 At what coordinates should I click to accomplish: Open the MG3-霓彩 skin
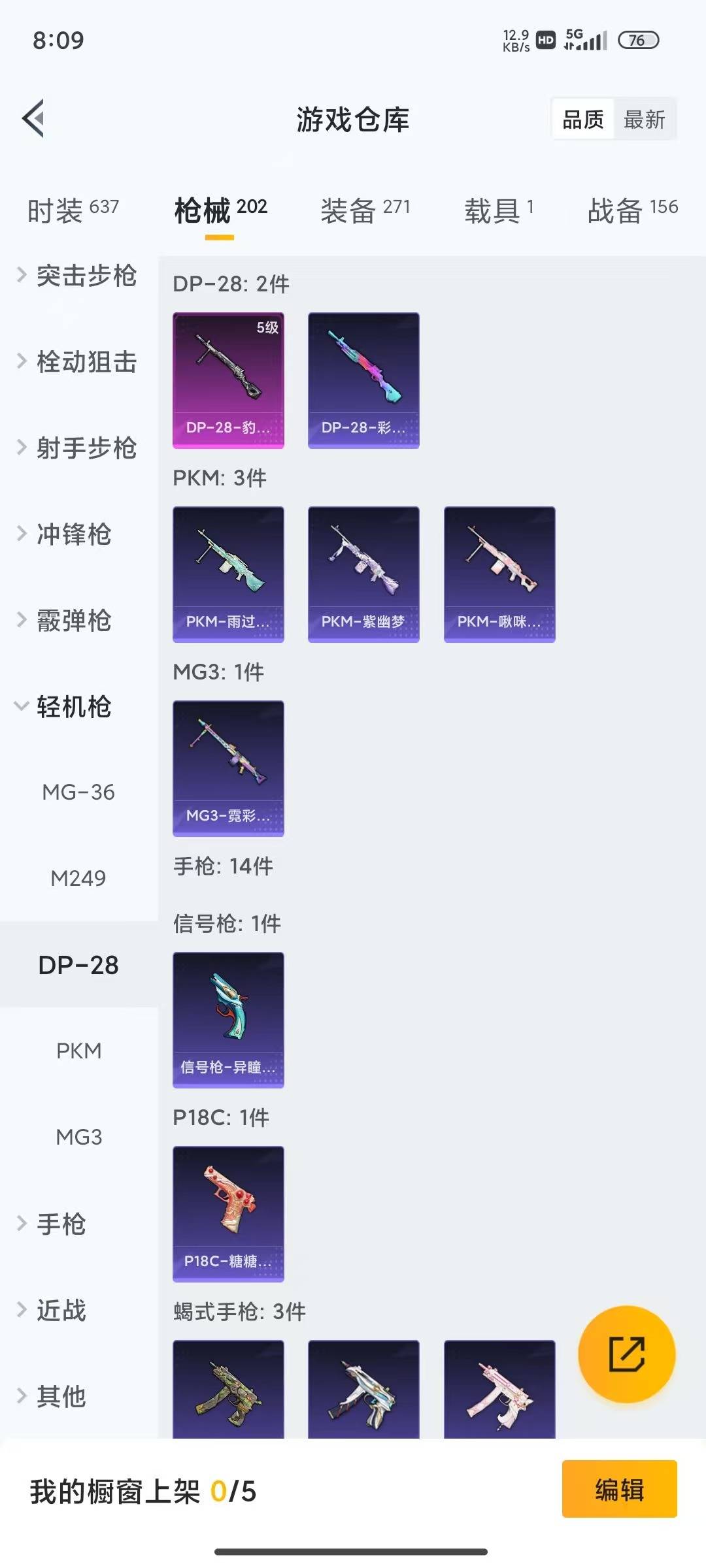point(228,768)
